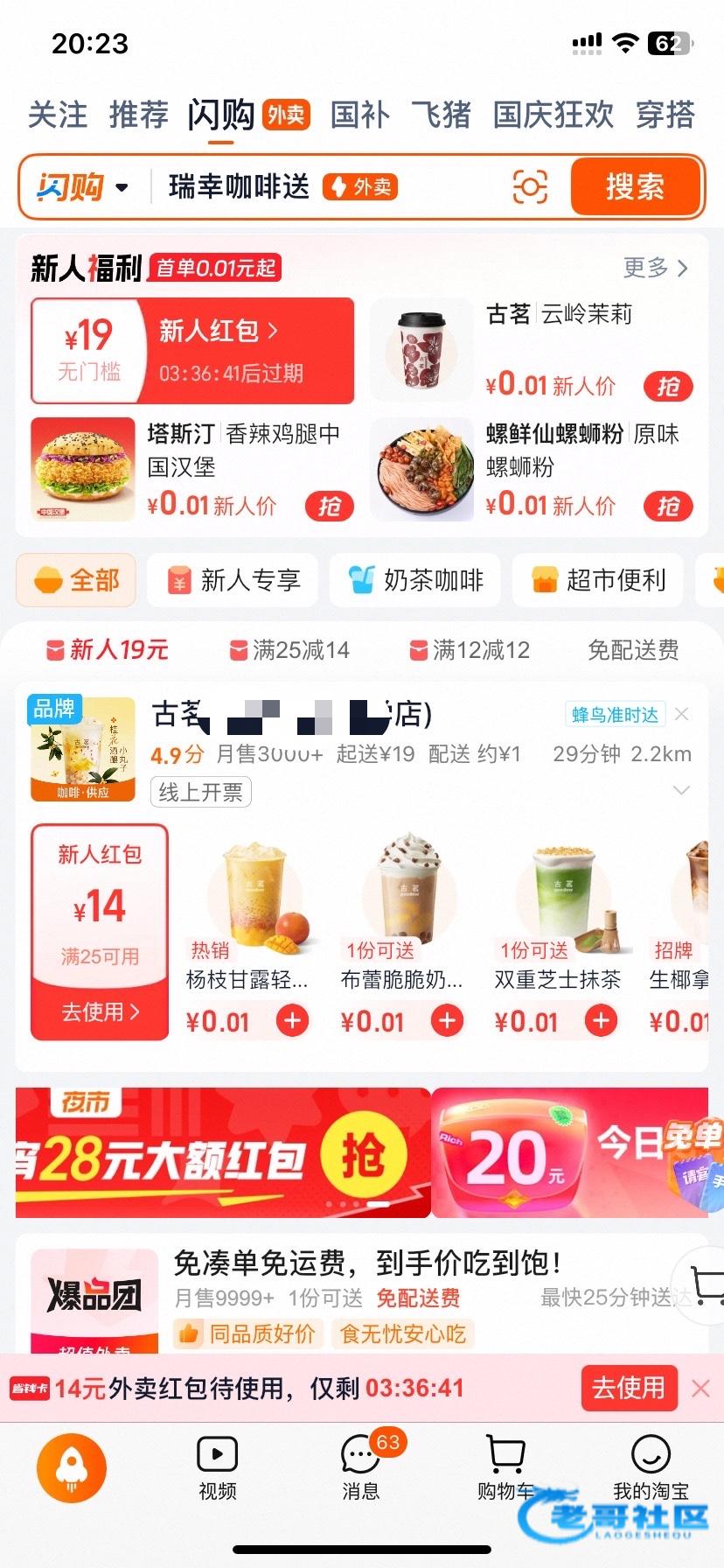
Task: Use the ¥14 新人红包 via 去使用
Action: click(x=100, y=1012)
